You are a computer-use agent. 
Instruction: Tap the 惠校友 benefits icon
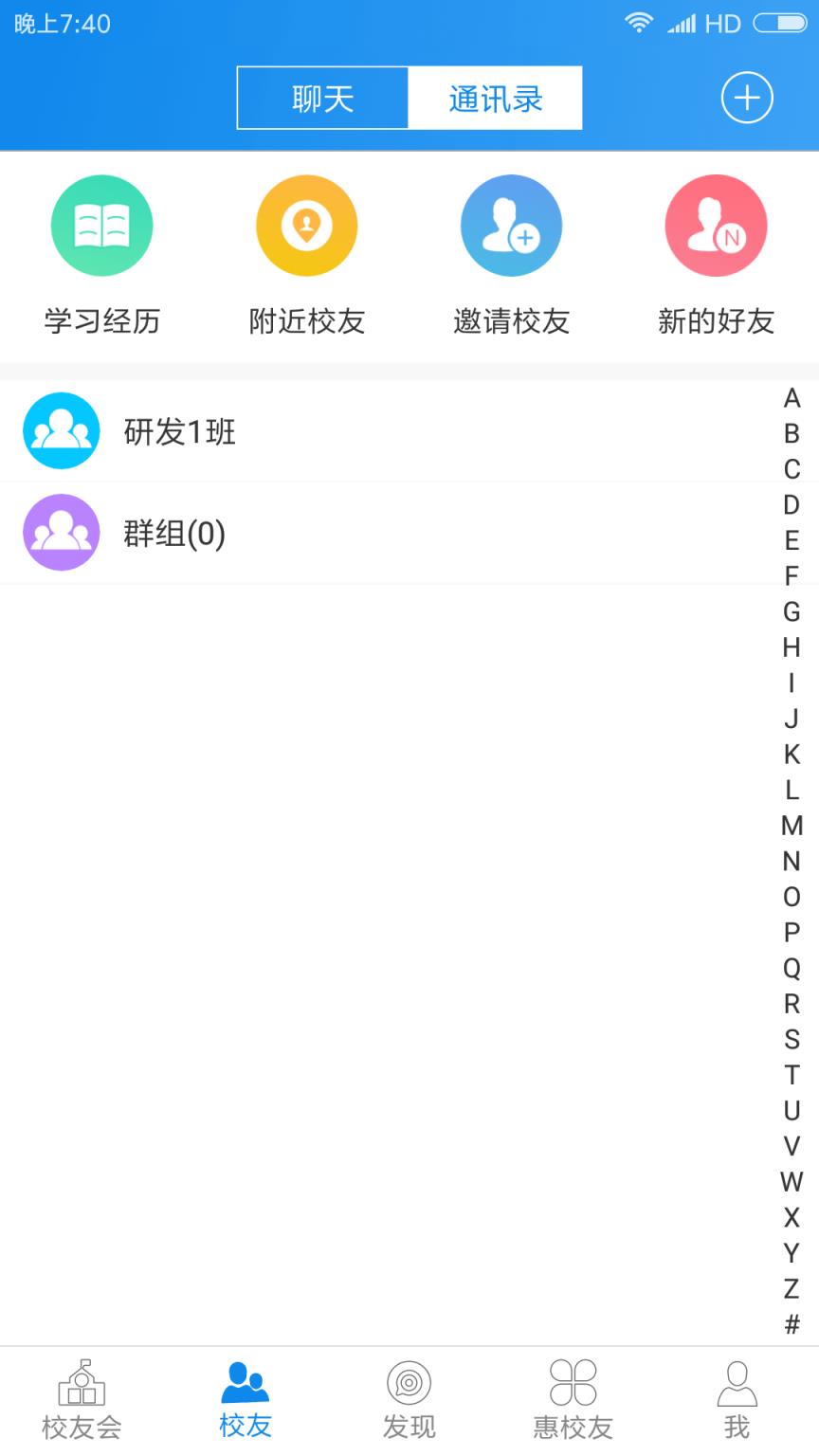point(573,1384)
